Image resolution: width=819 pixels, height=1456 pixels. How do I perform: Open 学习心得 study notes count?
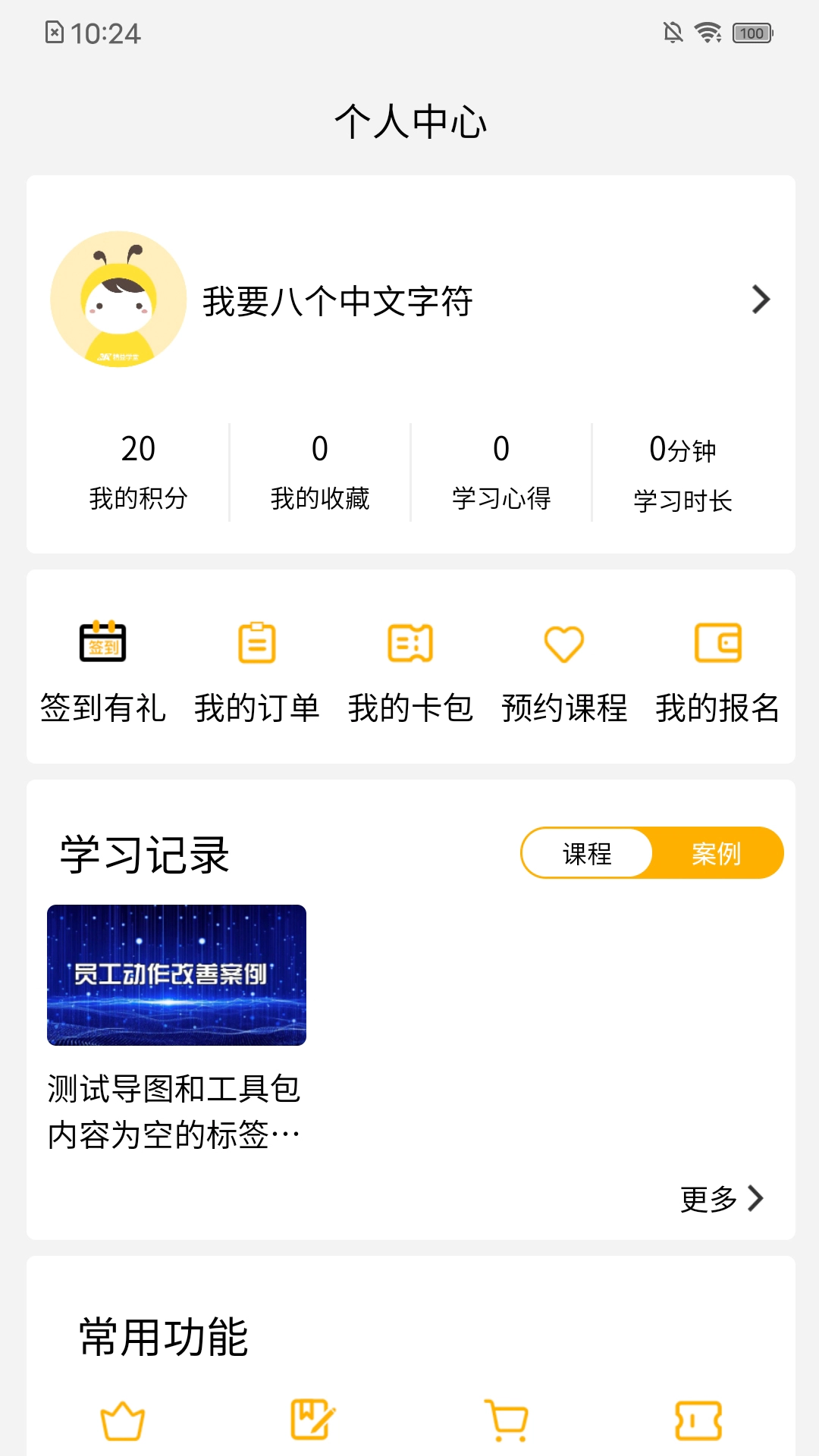click(x=500, y=470)
